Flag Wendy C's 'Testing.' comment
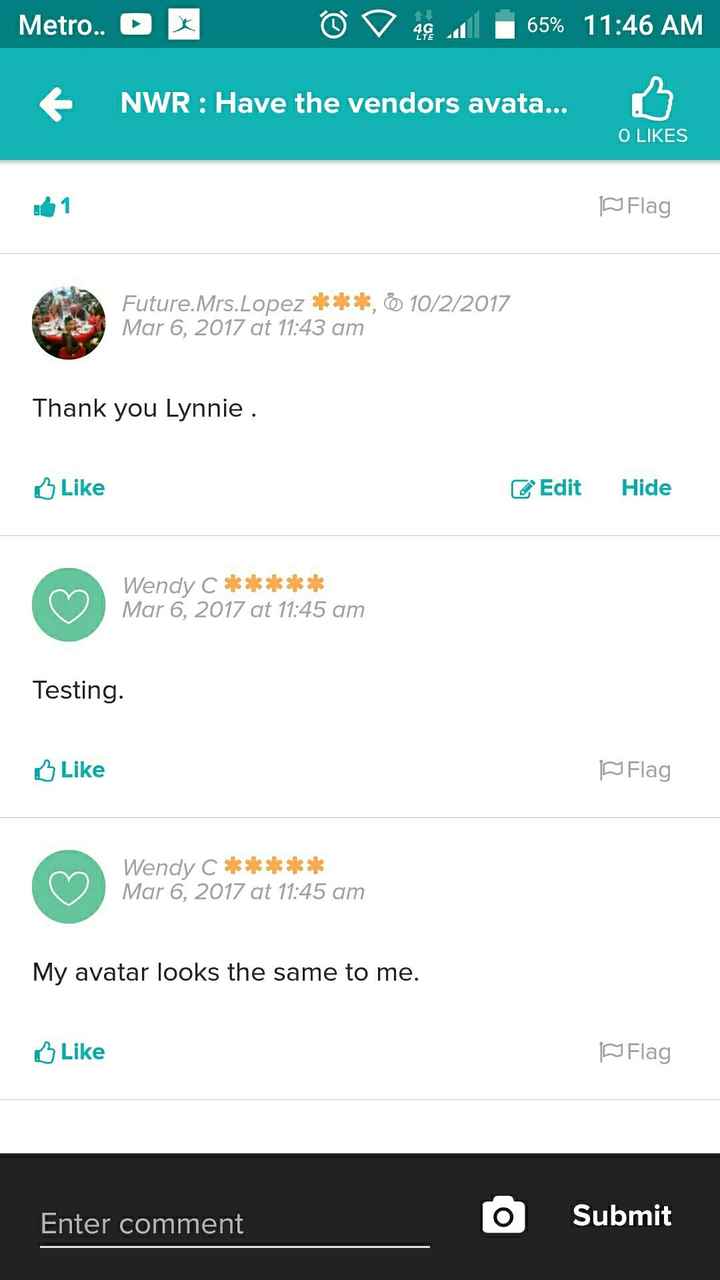This screenshot has width=720, height=1280. coord(635,770)
